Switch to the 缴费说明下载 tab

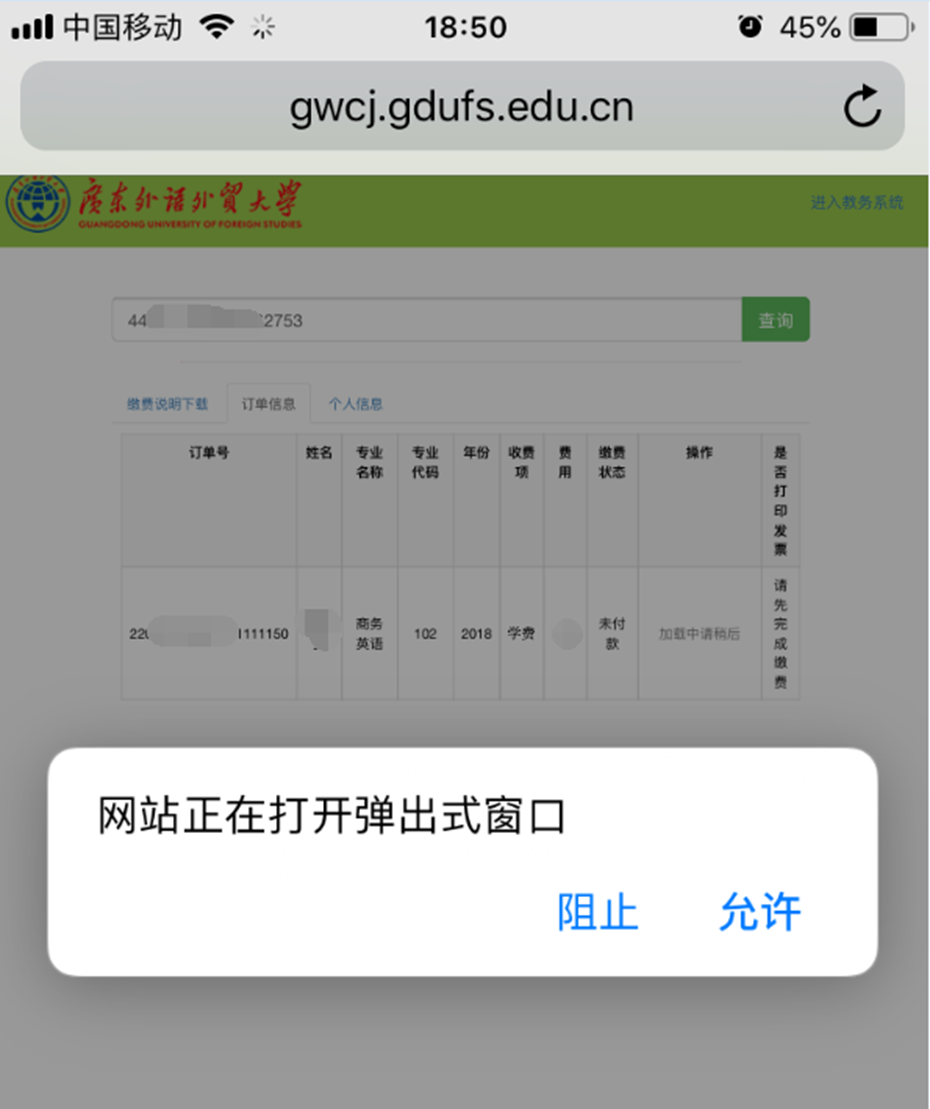[167, 404]
